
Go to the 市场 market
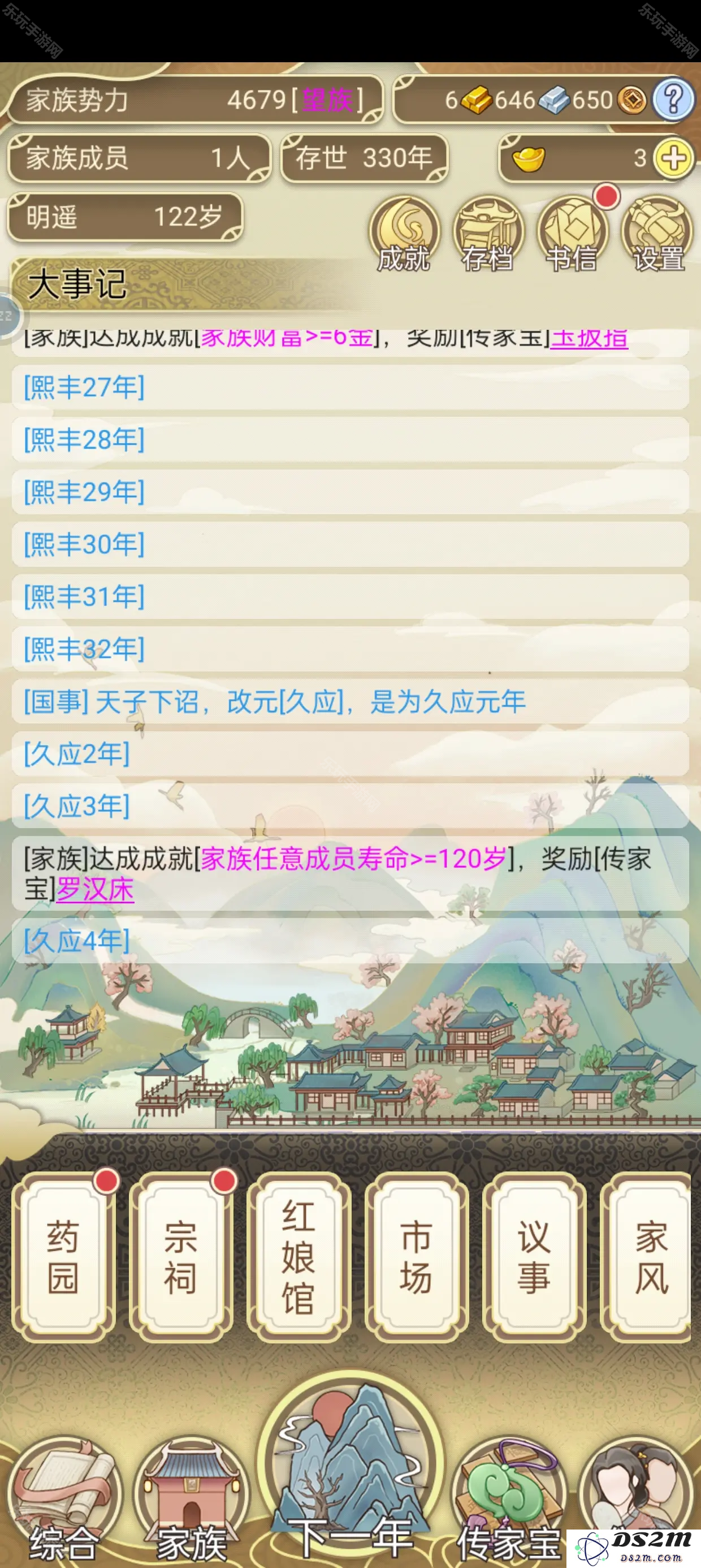point(416,1256)
